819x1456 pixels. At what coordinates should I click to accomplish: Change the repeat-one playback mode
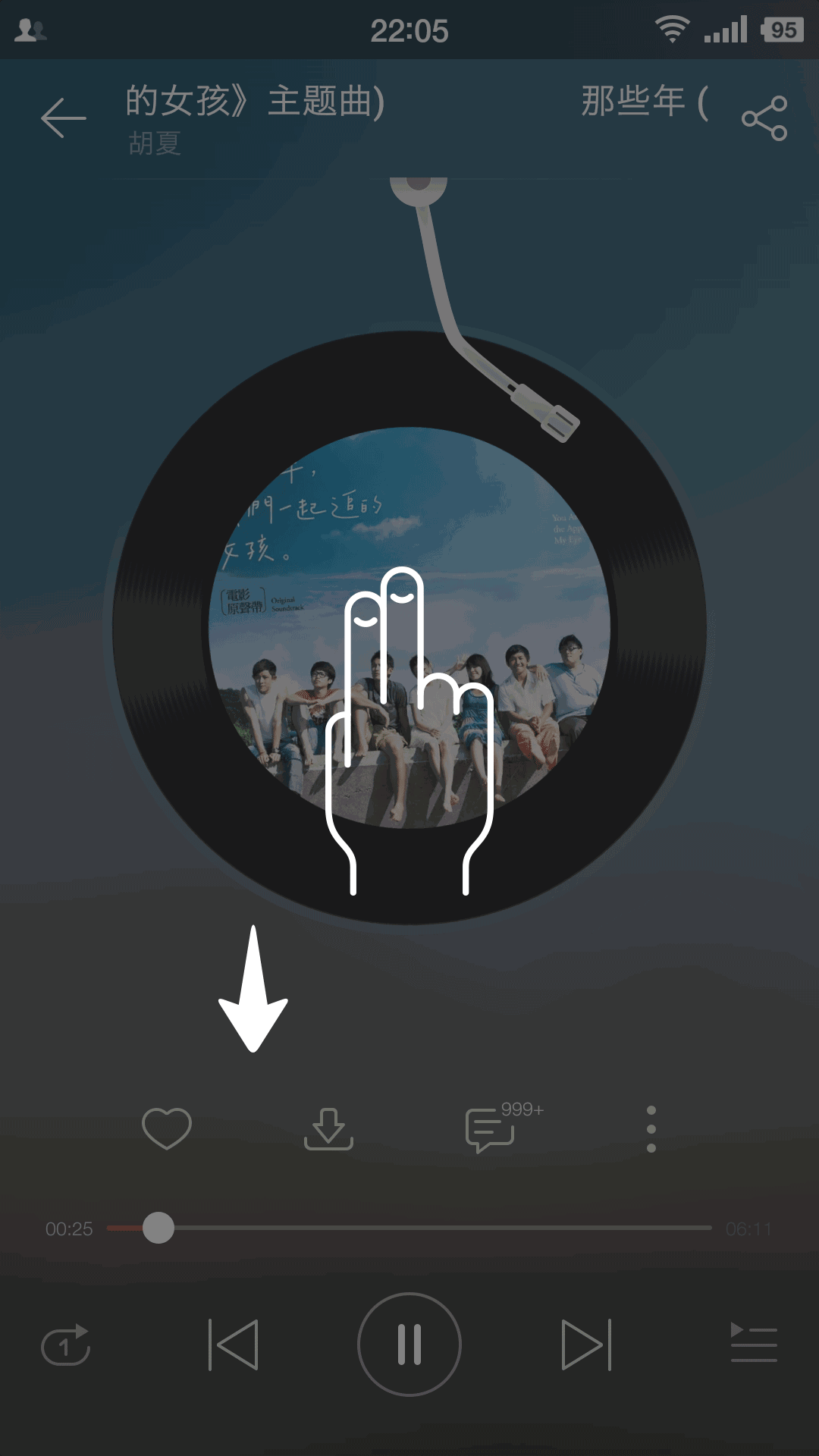[x=66, y=1345]
